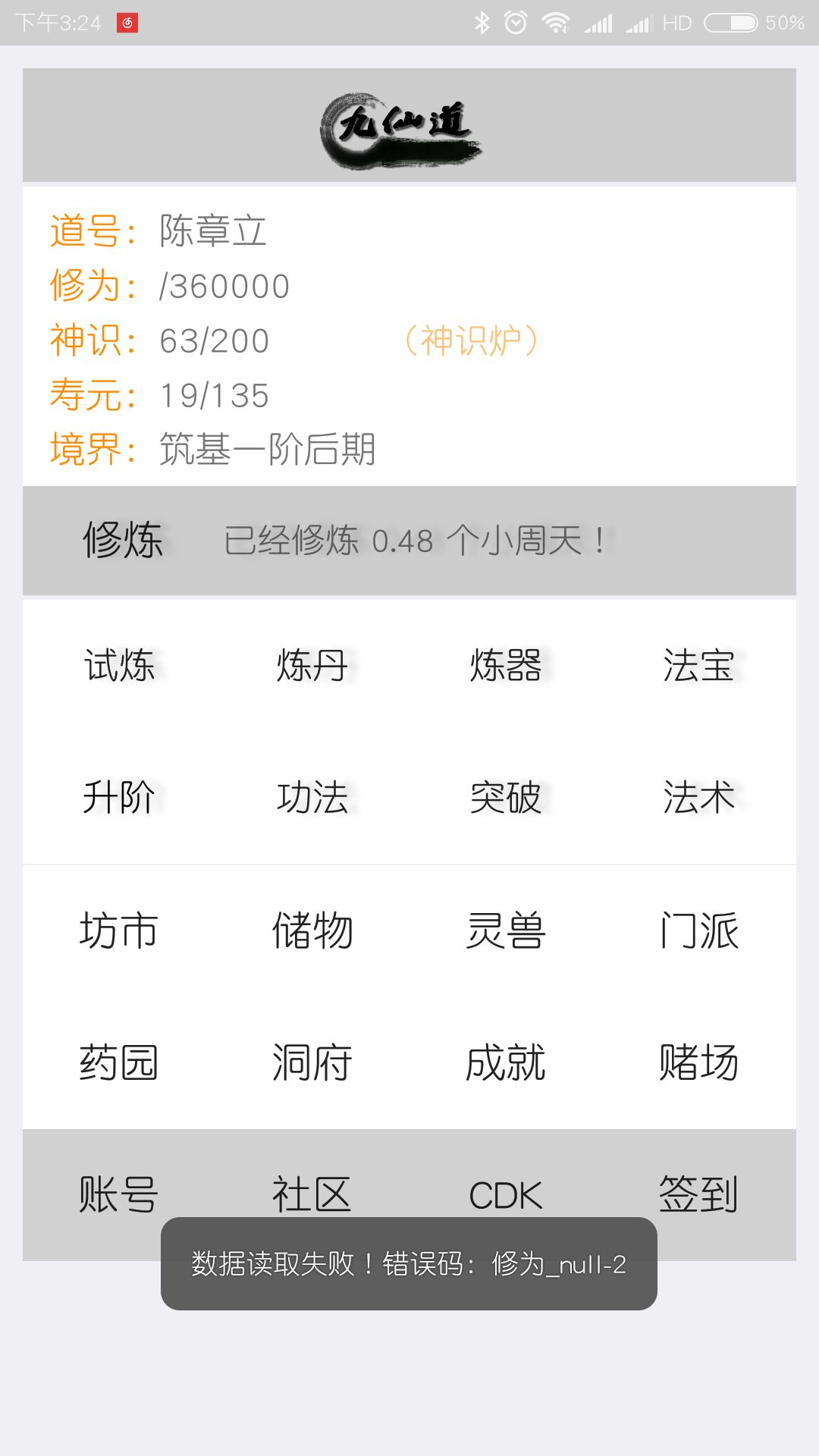The height and width of the screenshot is (1456, 819).
Task: Open 法术 spells
Action: point(699,797)
